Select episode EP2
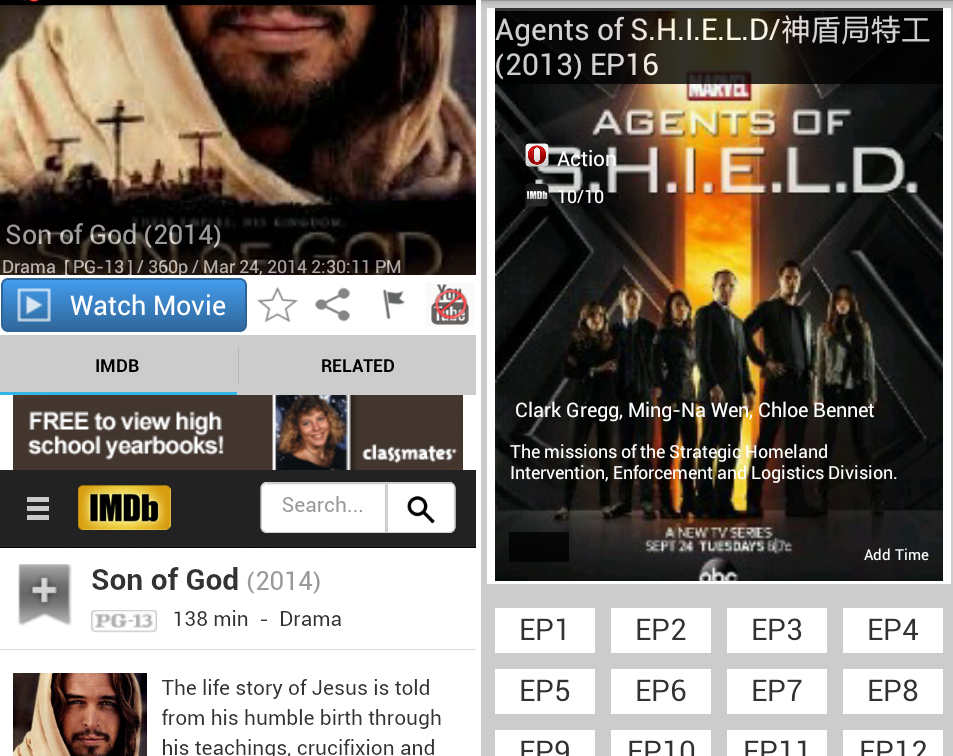Viewport: 953px width, 756px height. point(661,630)
